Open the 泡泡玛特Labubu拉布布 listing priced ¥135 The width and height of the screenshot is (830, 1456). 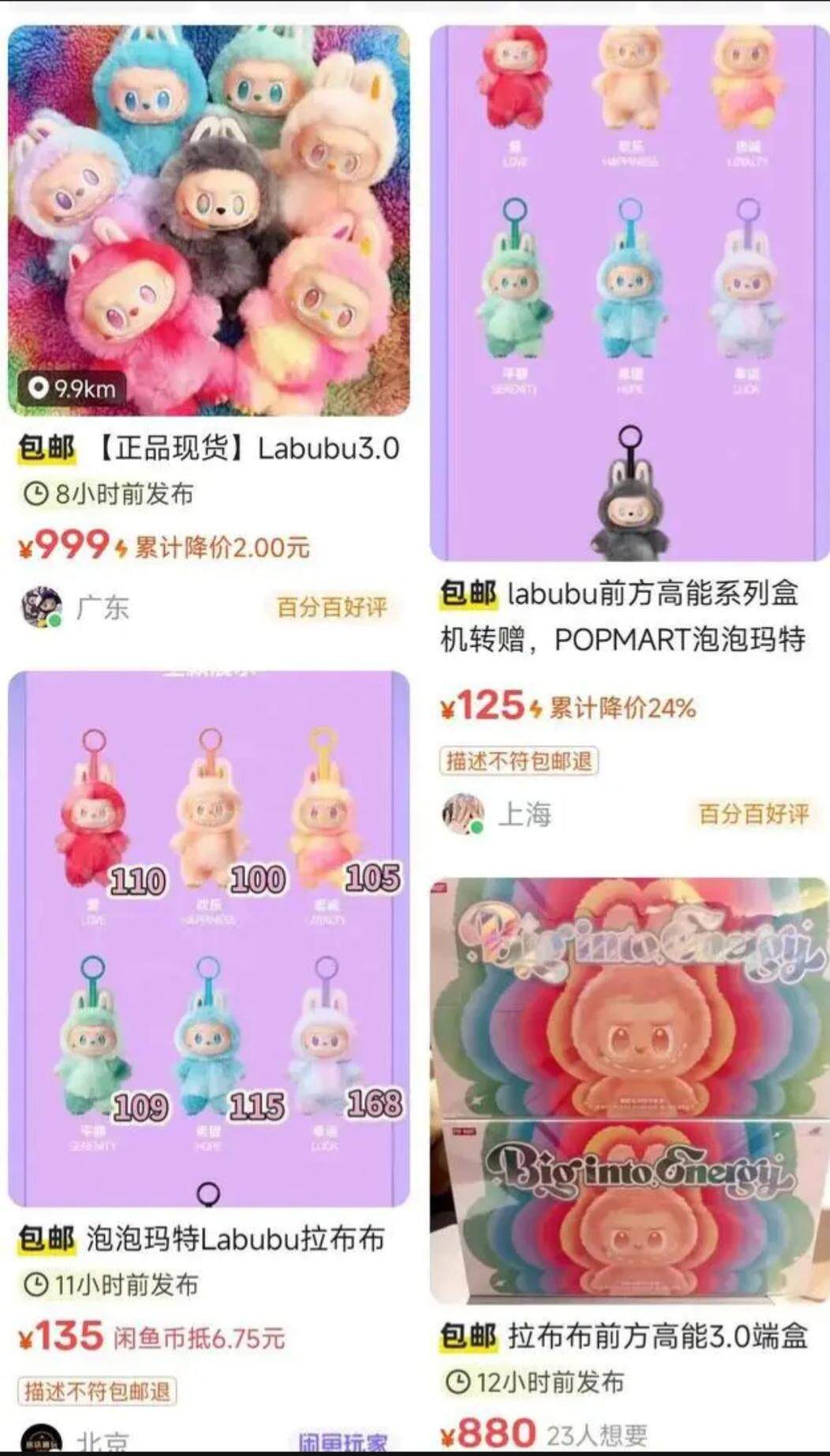point(209,939)
